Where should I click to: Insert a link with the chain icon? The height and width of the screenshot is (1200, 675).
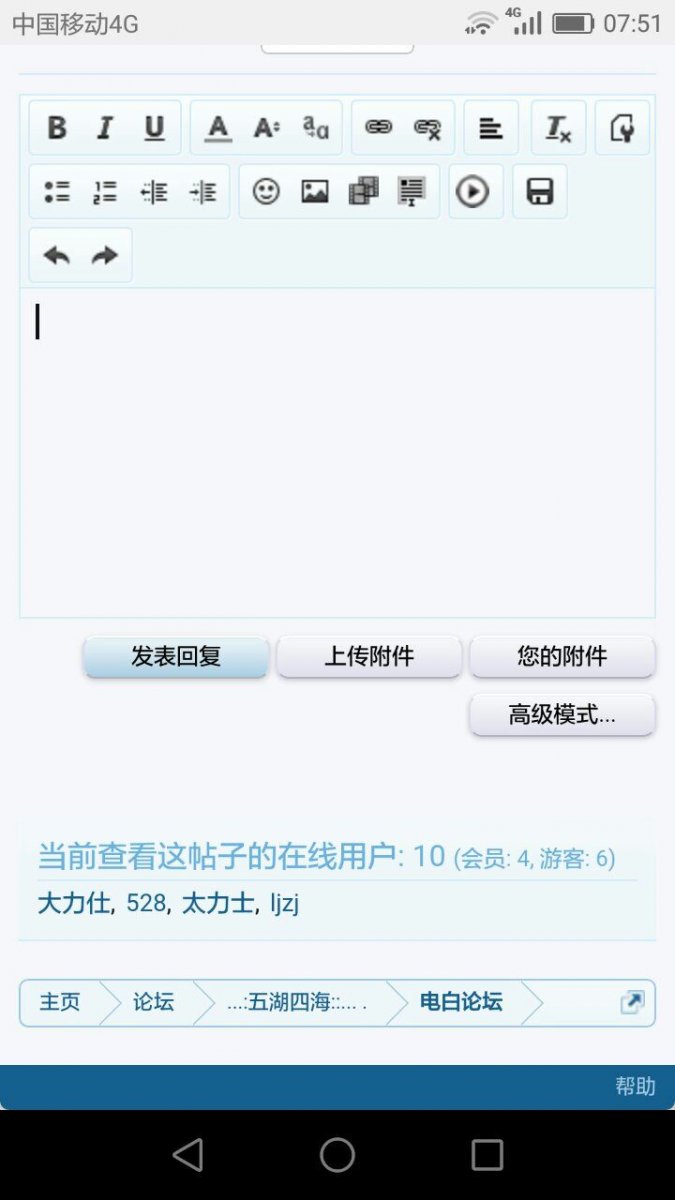point(378,128)
